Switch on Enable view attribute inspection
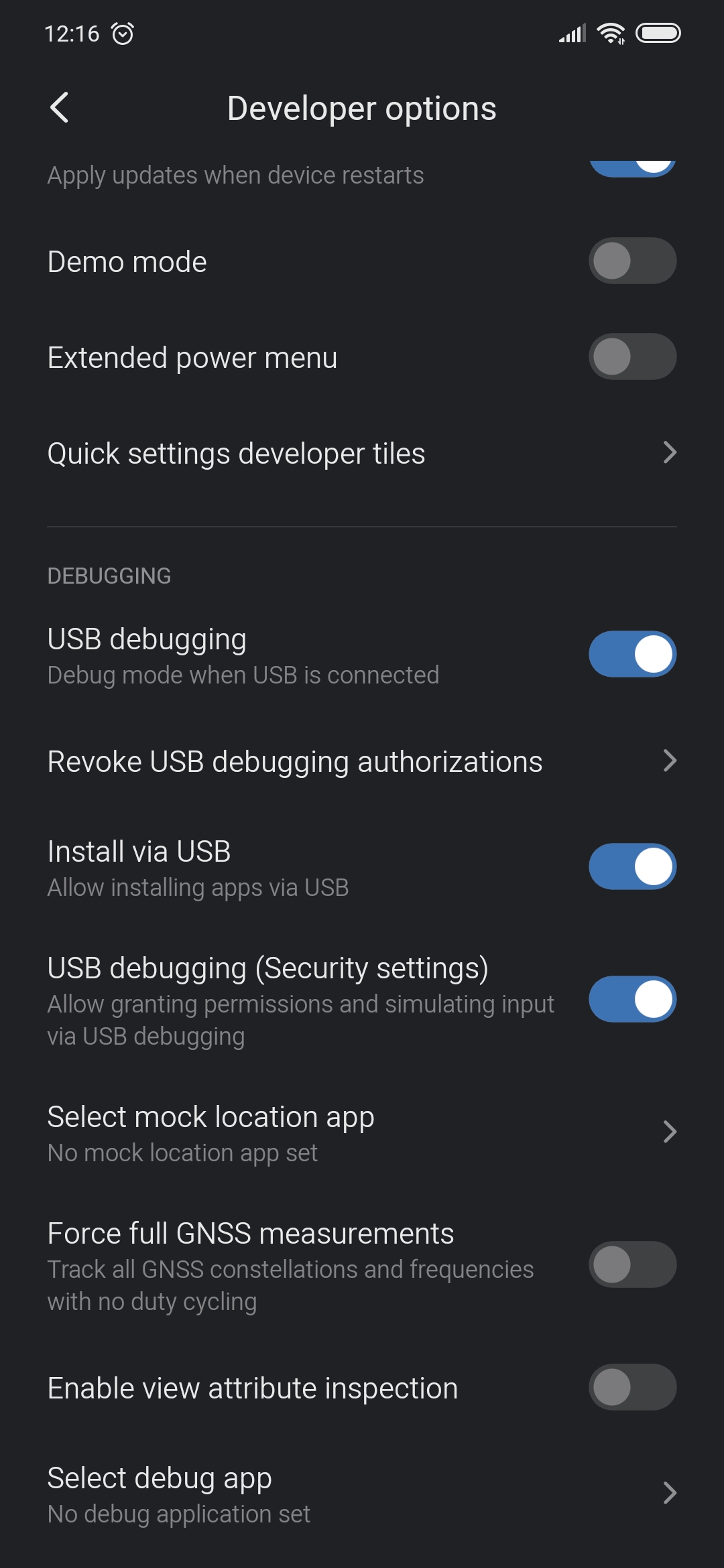The image size is (724, 1568). tap(632, 1388)
